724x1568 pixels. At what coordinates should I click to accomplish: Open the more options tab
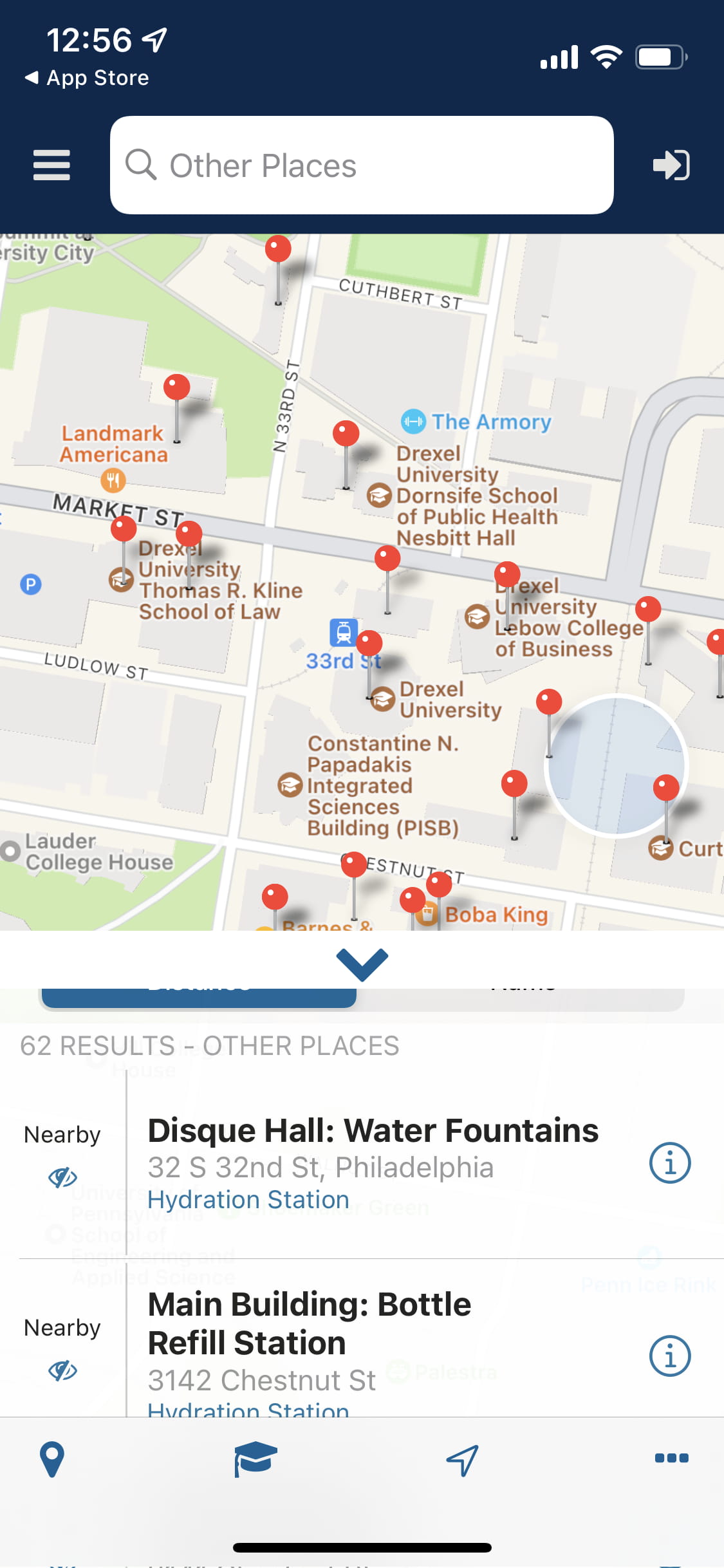pos(671,1458)
